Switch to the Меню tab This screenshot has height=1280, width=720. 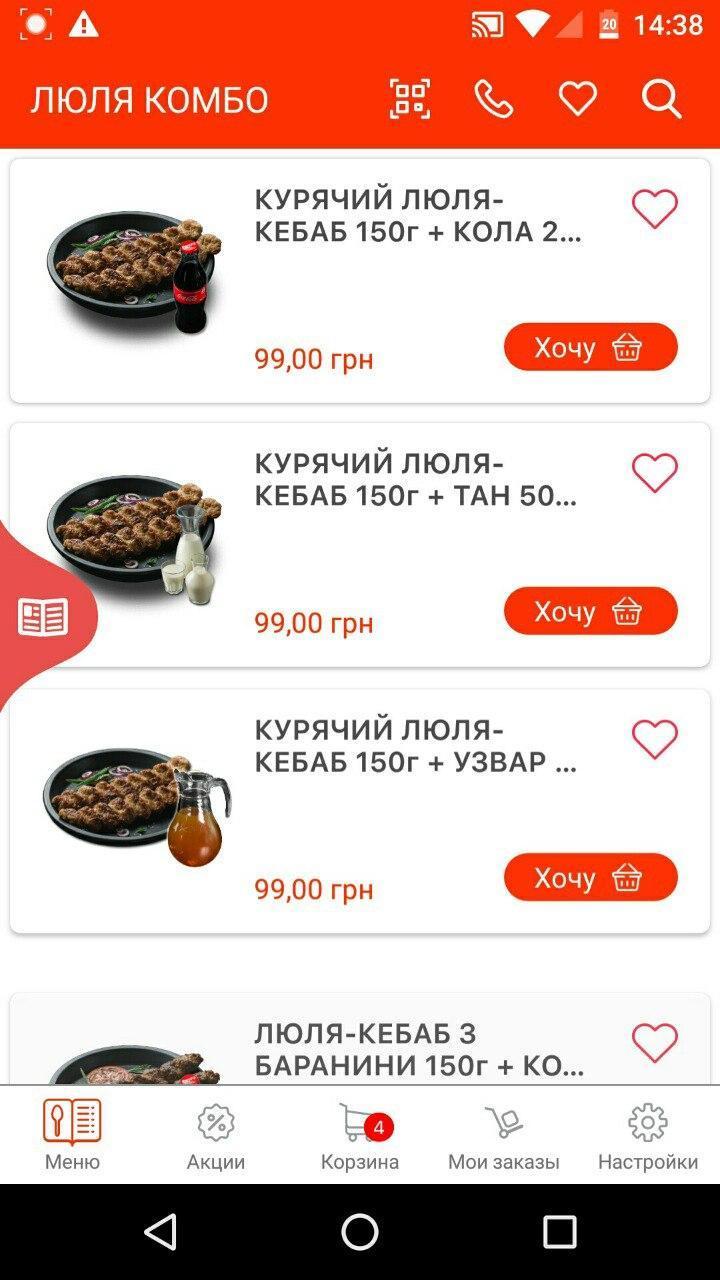coord(72,1135)
